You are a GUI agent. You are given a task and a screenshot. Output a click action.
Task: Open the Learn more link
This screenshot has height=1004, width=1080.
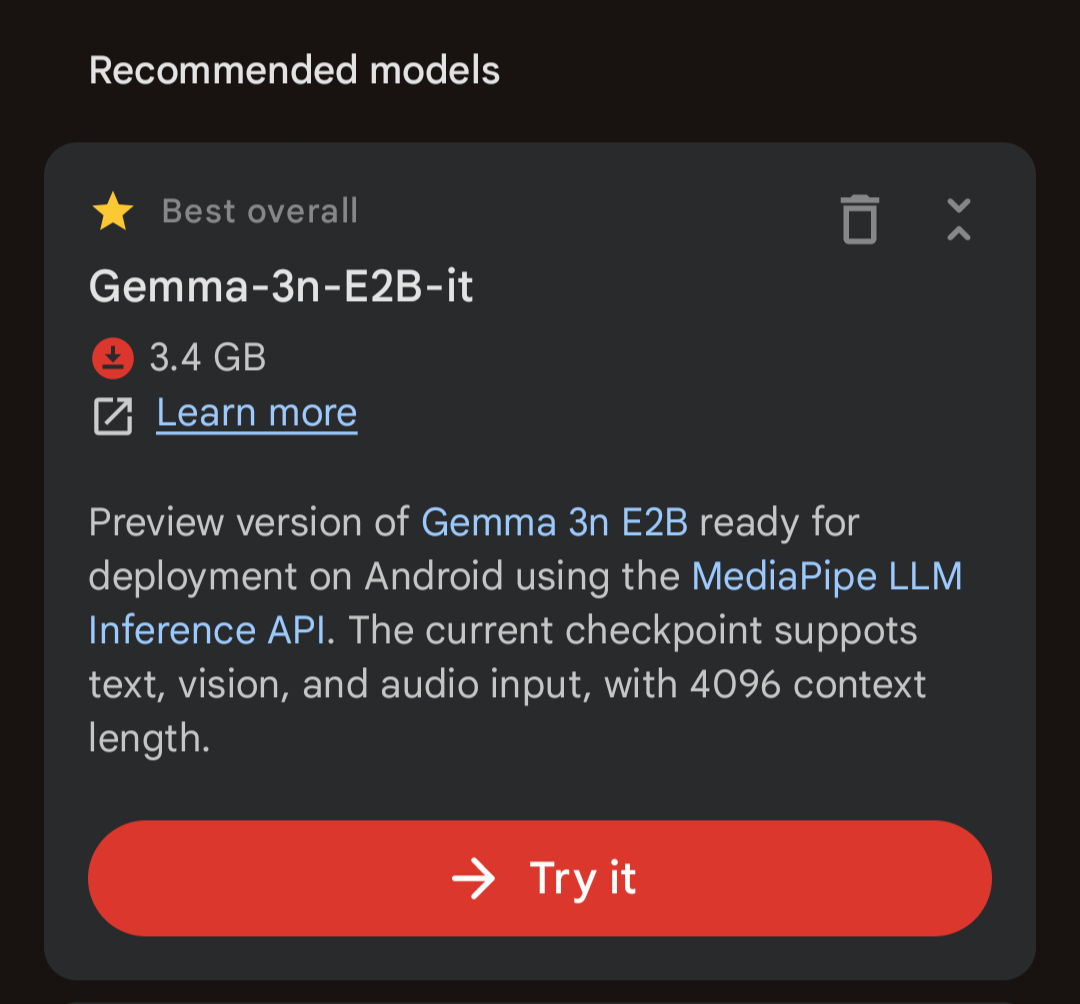[x=256, y=413]
